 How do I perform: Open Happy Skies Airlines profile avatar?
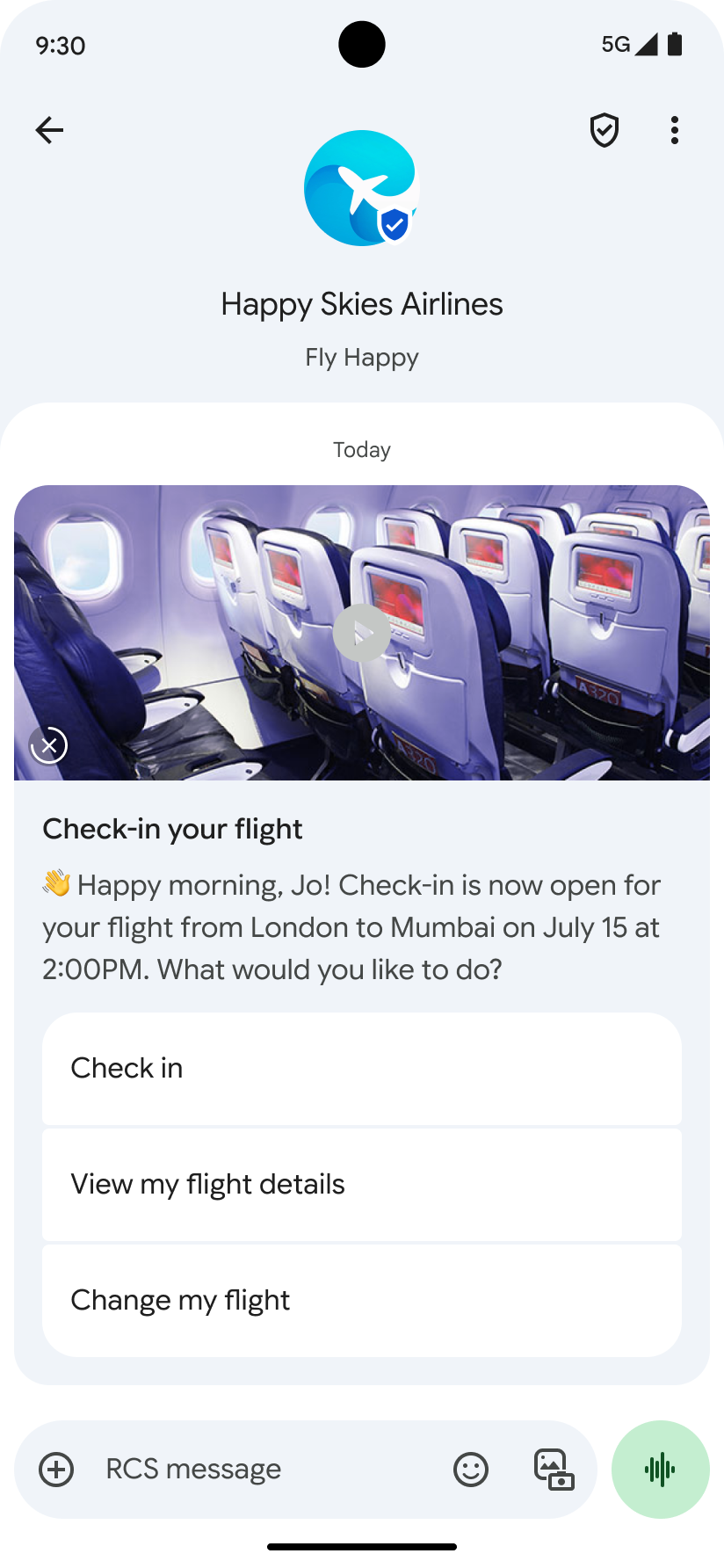click(361, 188)
